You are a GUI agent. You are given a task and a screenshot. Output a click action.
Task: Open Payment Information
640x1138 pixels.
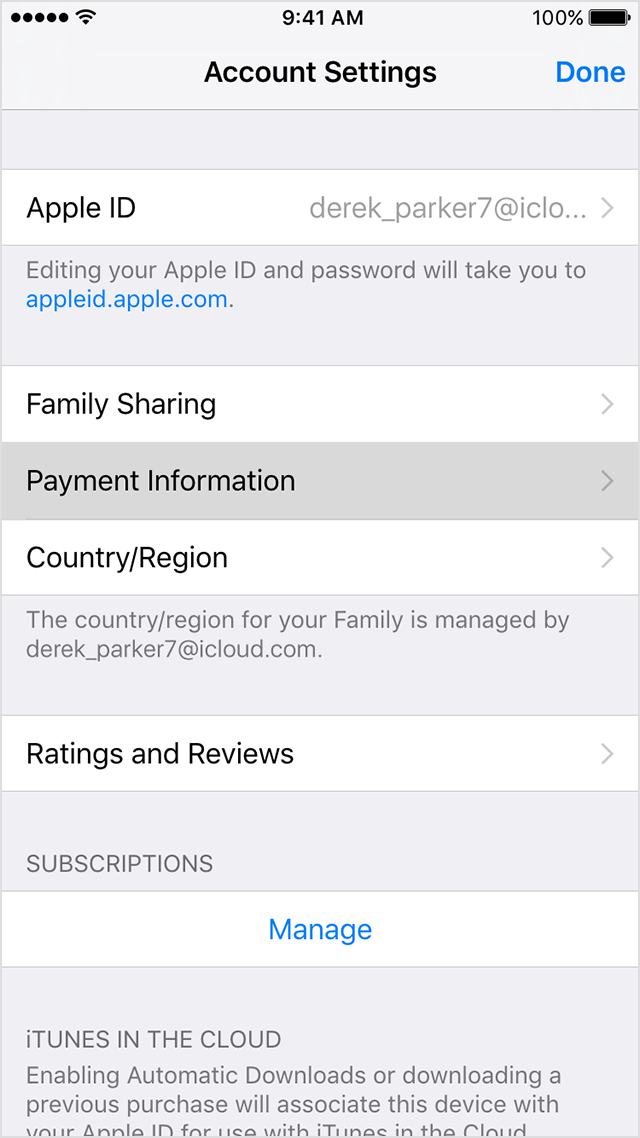click(320, 481)
